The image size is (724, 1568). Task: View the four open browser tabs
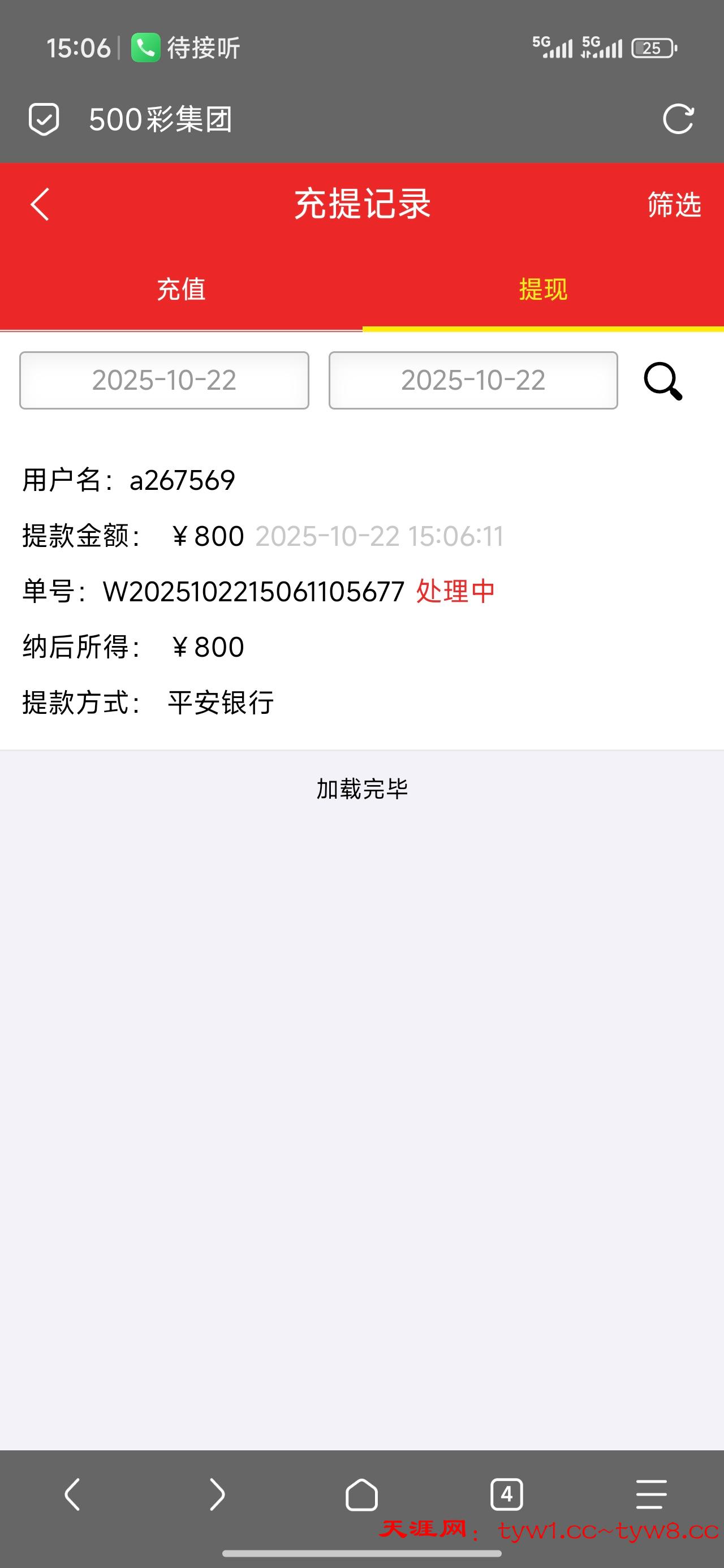click(x=507, y=1494)
